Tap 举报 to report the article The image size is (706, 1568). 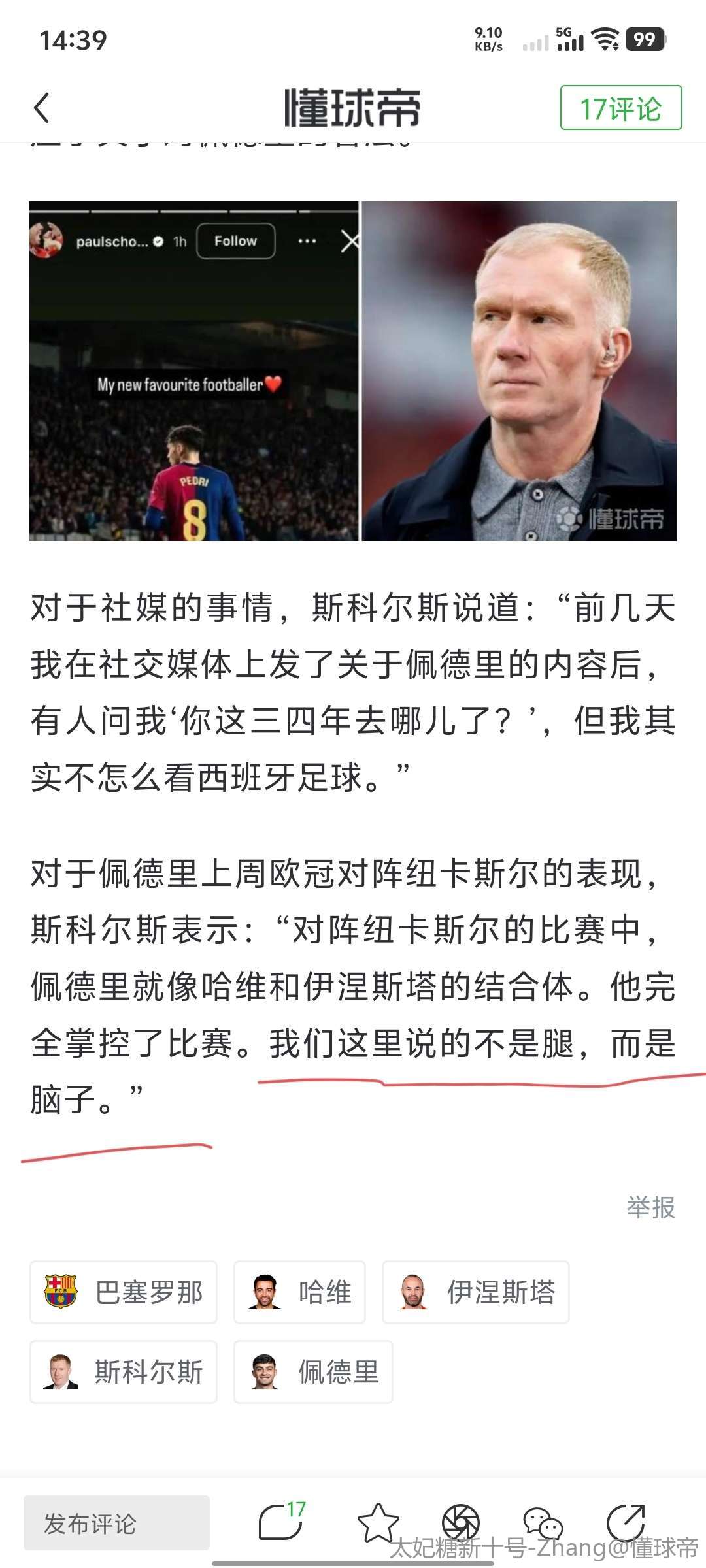coord(650,1207)
